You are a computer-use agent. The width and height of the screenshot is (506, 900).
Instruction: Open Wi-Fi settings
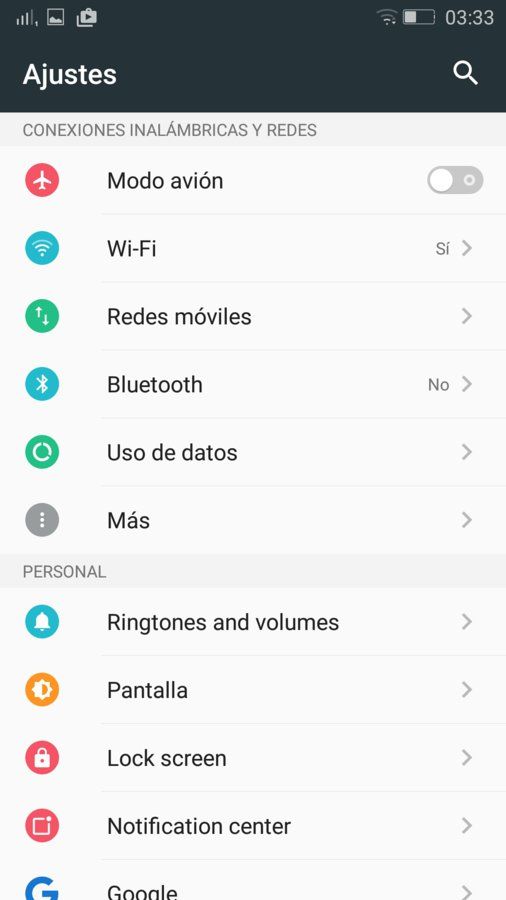click(253, 249)
